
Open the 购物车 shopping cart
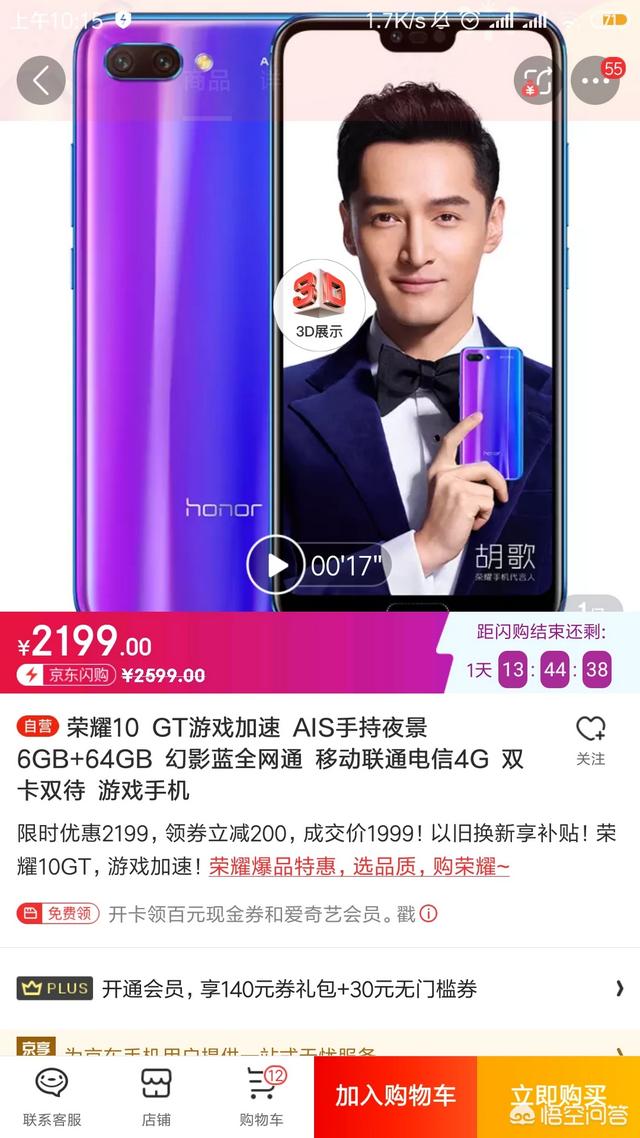tap(261, 1097)
